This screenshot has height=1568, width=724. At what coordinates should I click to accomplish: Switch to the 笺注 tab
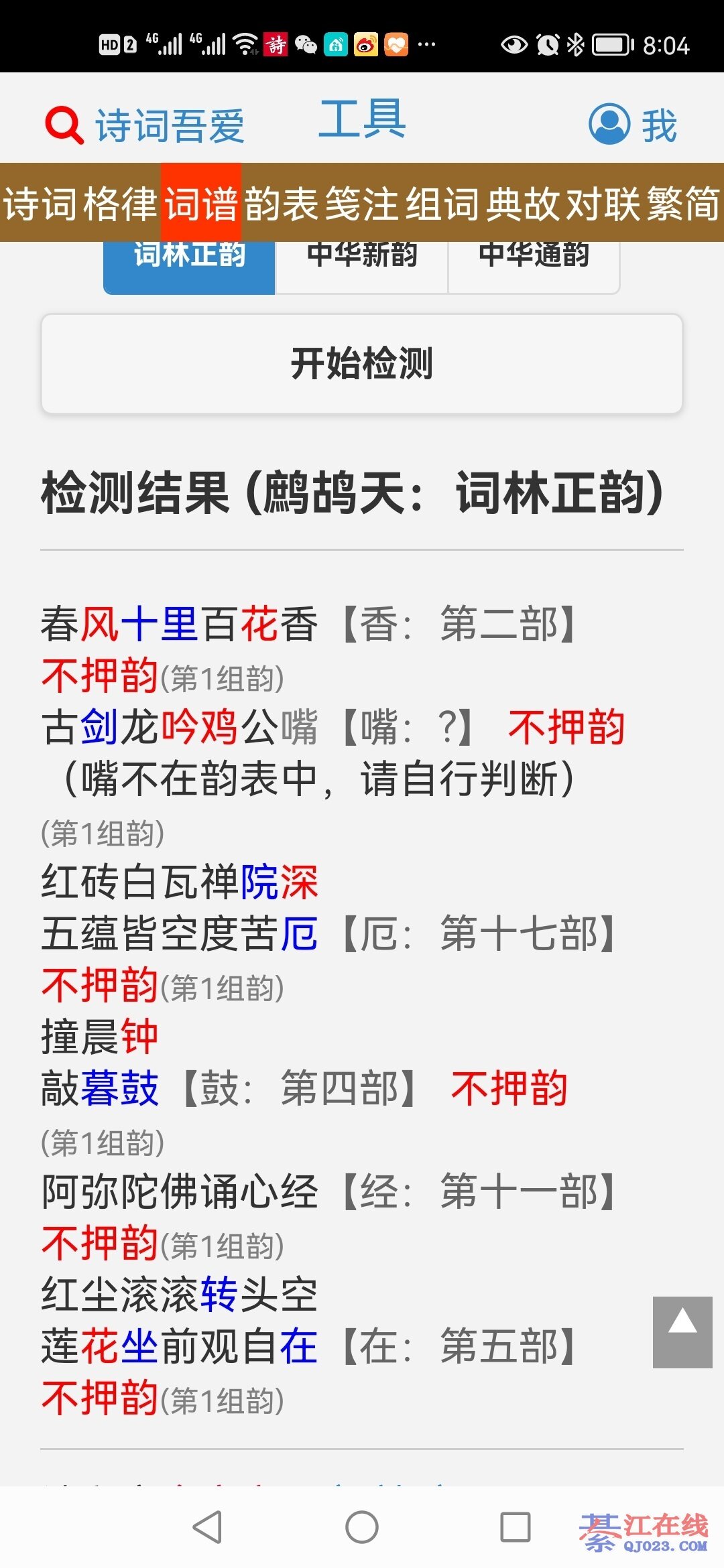pyautogui.click(x=362, y=203)
